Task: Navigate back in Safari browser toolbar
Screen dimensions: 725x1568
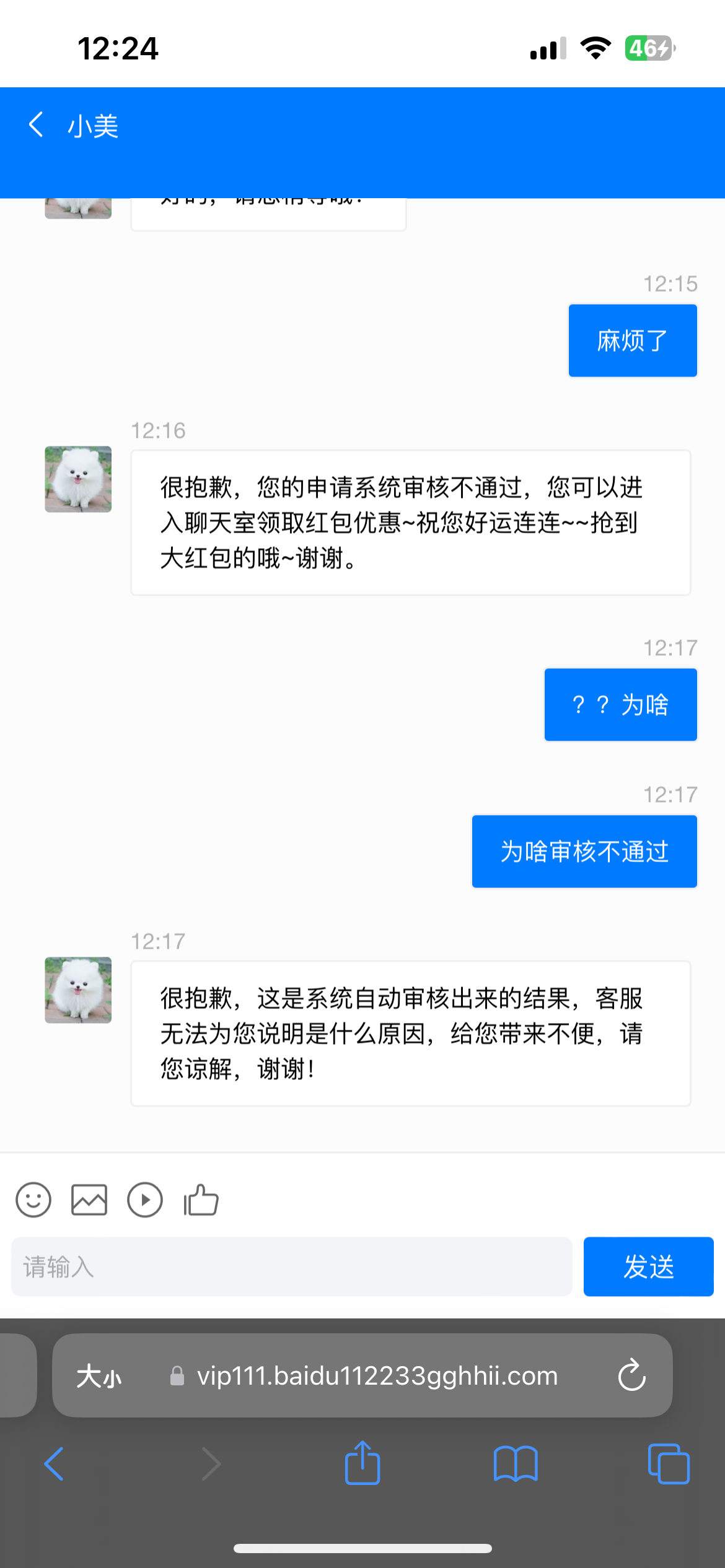Action: tap(55, 1464)
